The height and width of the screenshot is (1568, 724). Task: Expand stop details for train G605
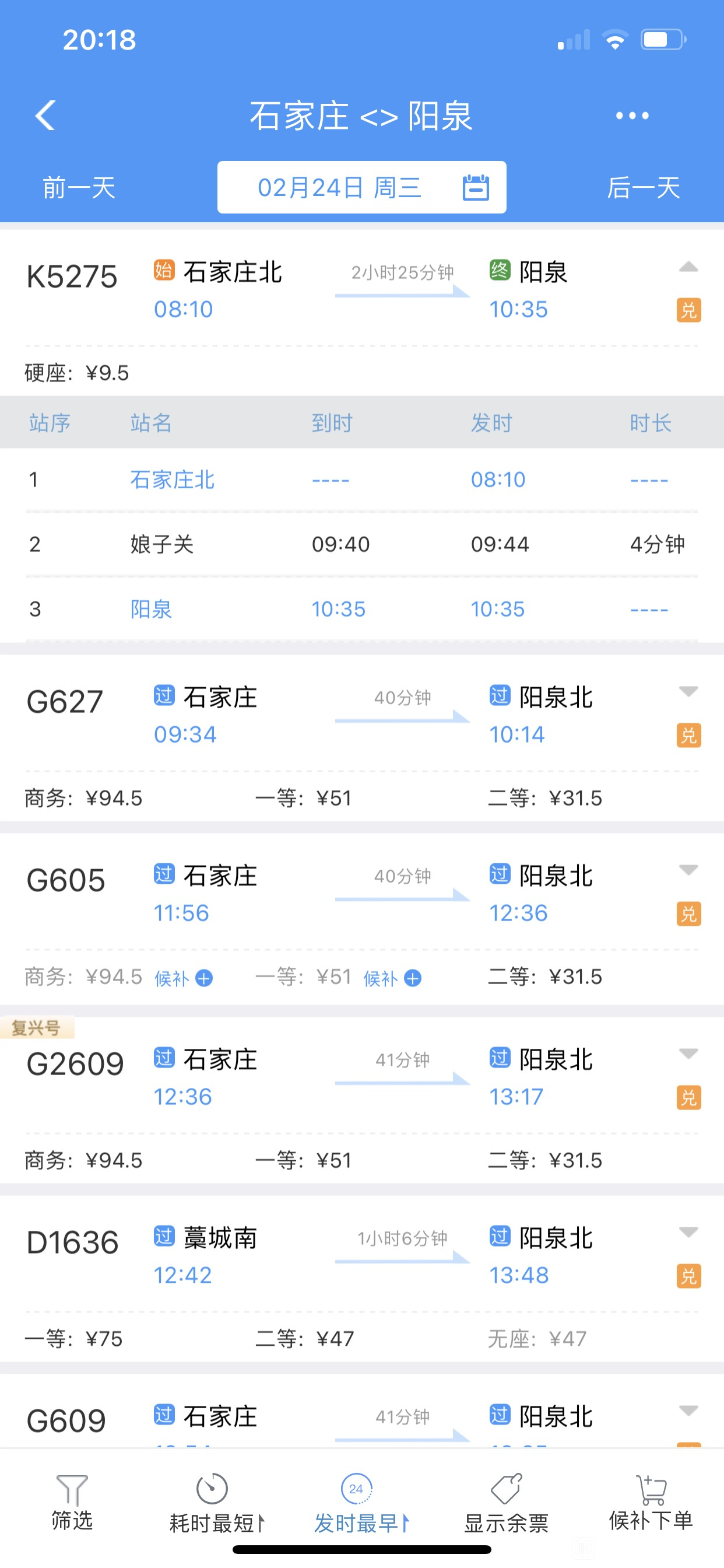[x=688, y=870]
